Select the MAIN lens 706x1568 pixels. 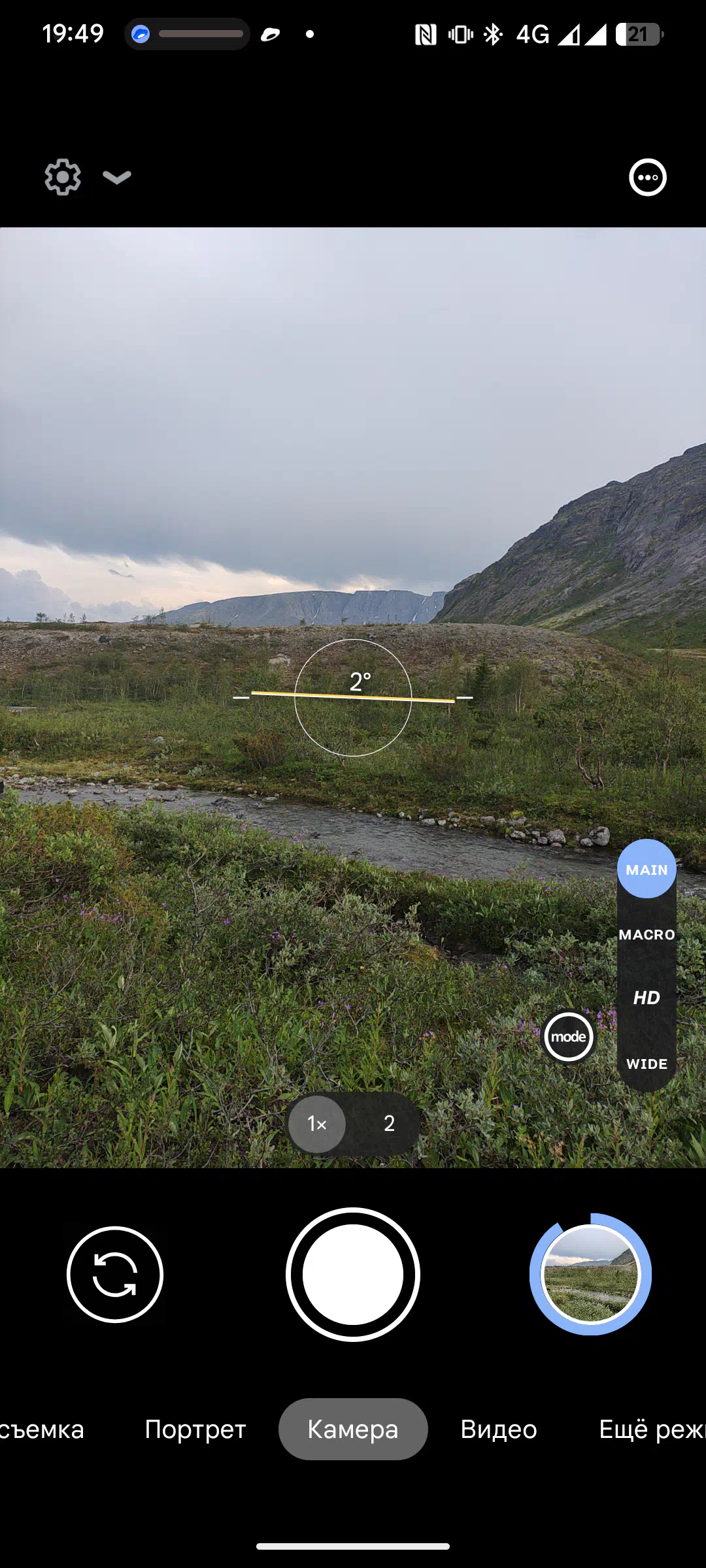(647, 869)
